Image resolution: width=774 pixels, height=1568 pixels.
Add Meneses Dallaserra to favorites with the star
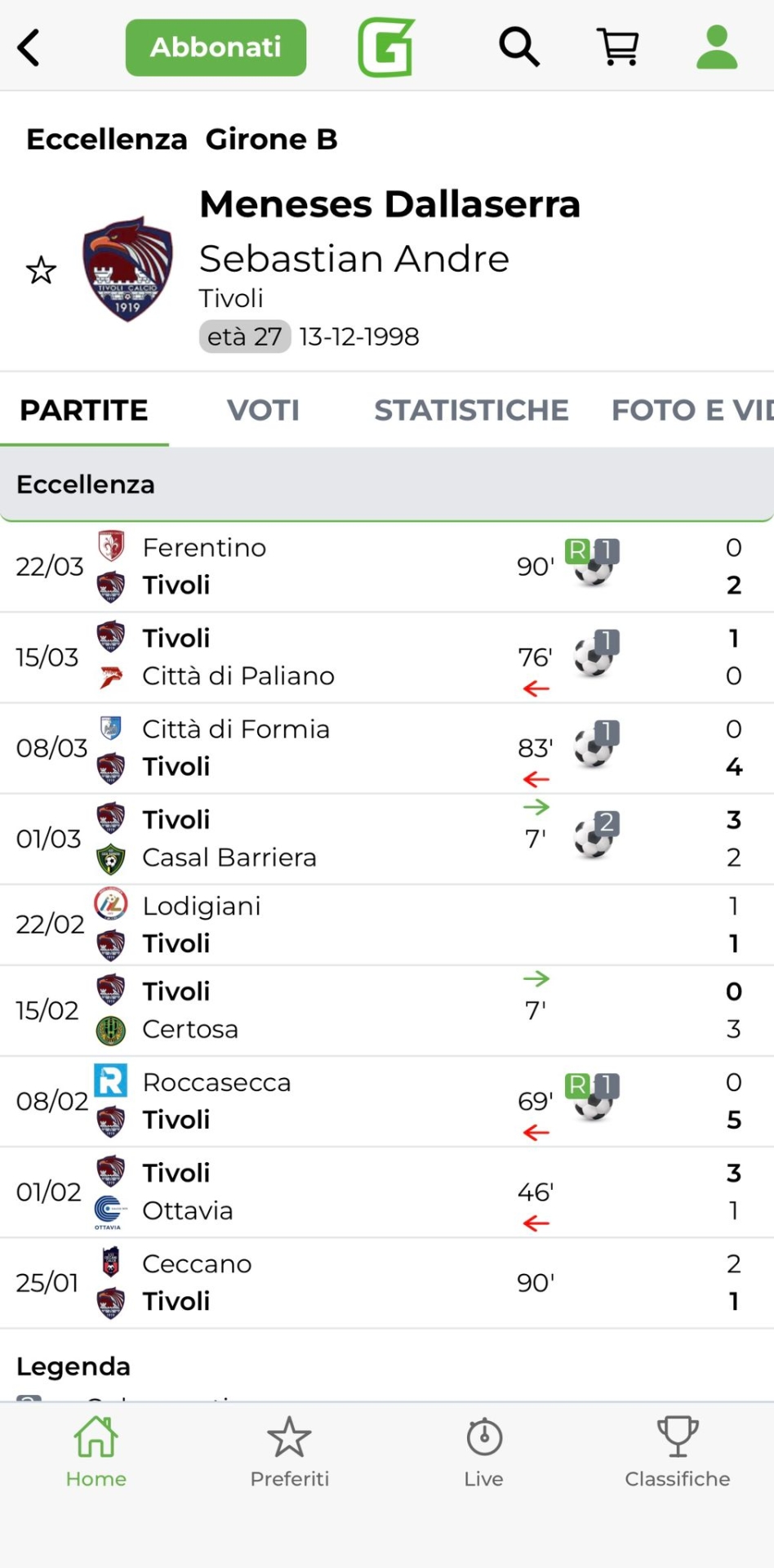pos(41,270)
